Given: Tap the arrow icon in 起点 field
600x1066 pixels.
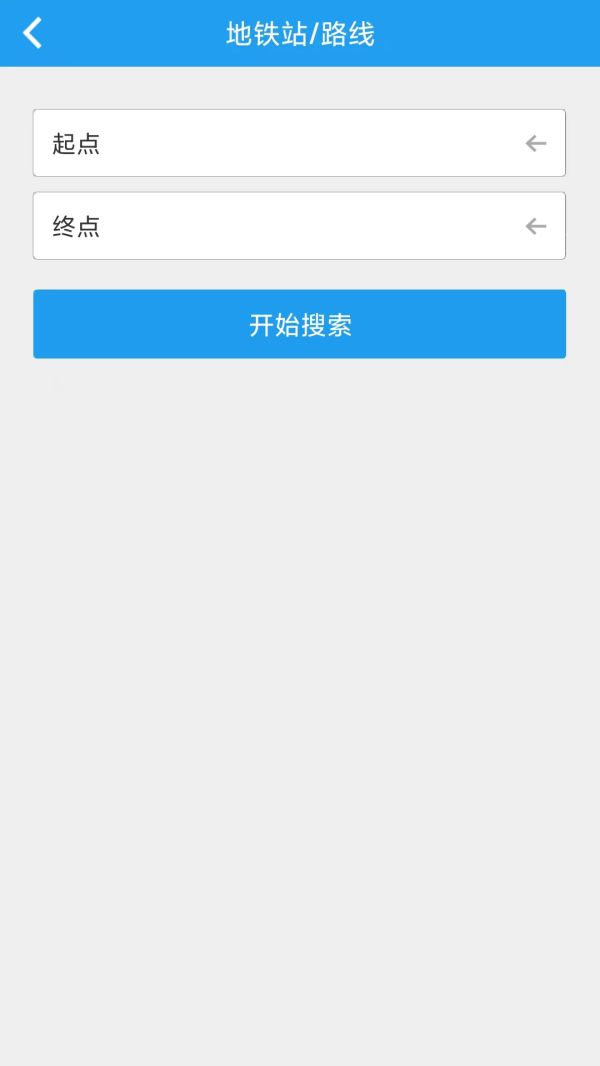Looking at the screenshot, I should (x=536, y=144).
